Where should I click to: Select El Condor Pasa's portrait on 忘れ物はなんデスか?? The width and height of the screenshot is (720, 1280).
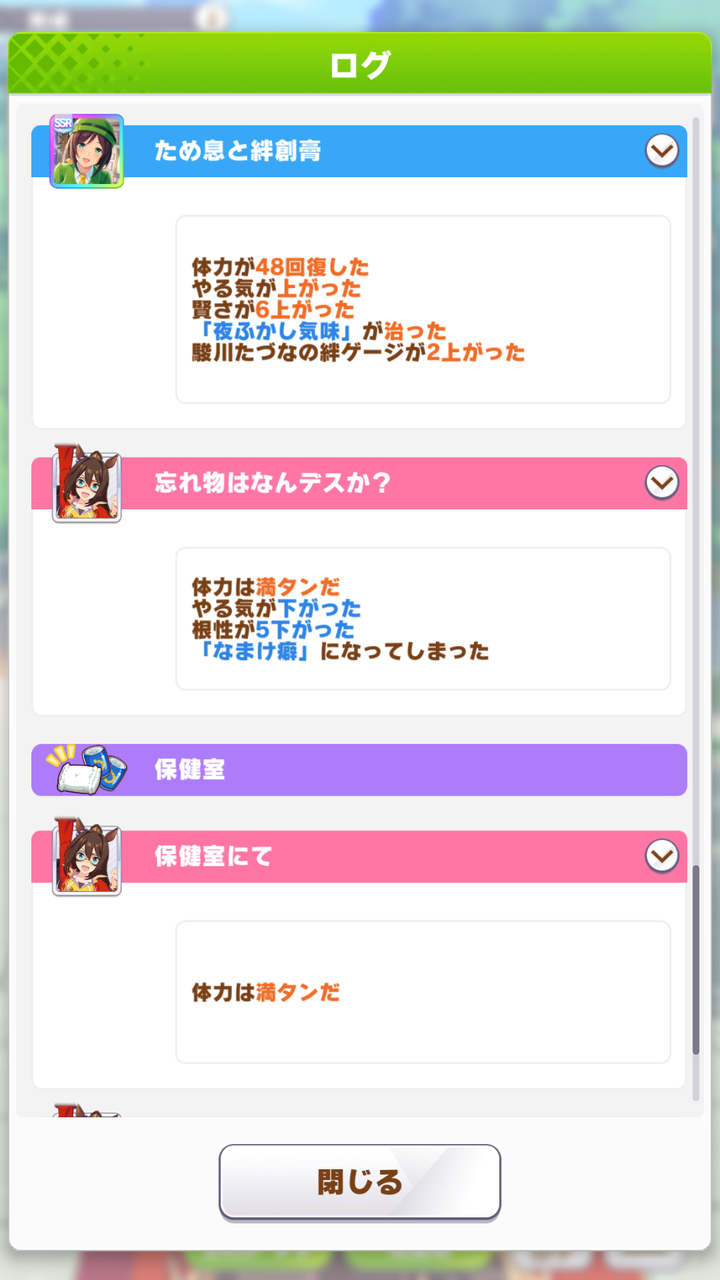tap(84, 483)
